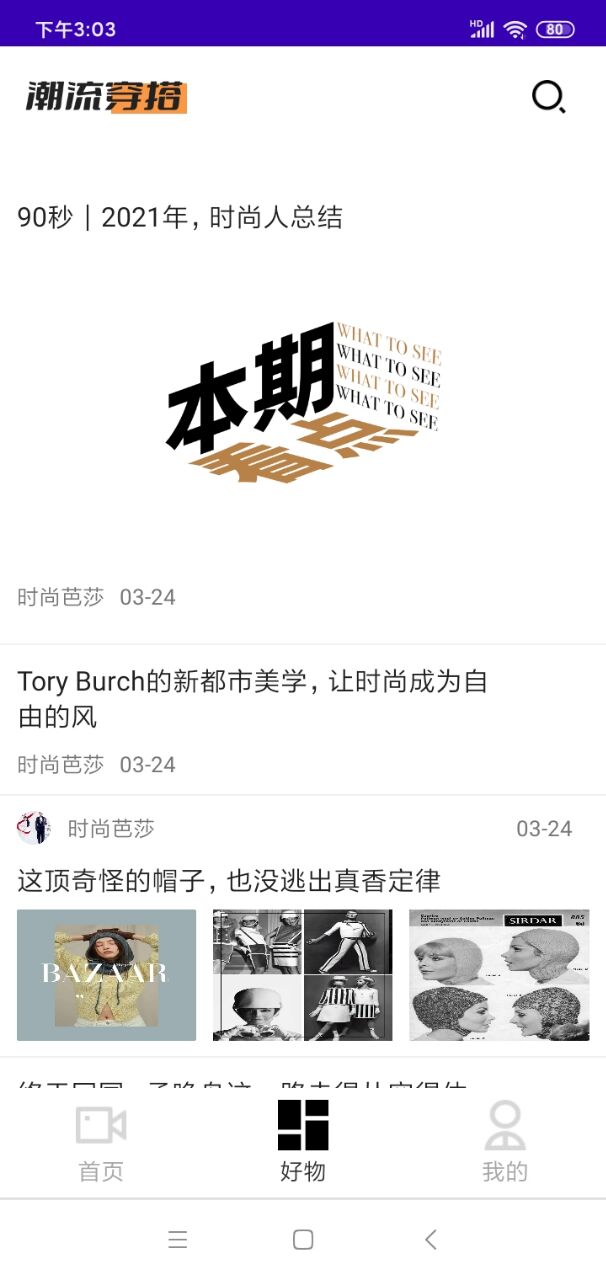Open the search magnifier icon

coord(548,97)
